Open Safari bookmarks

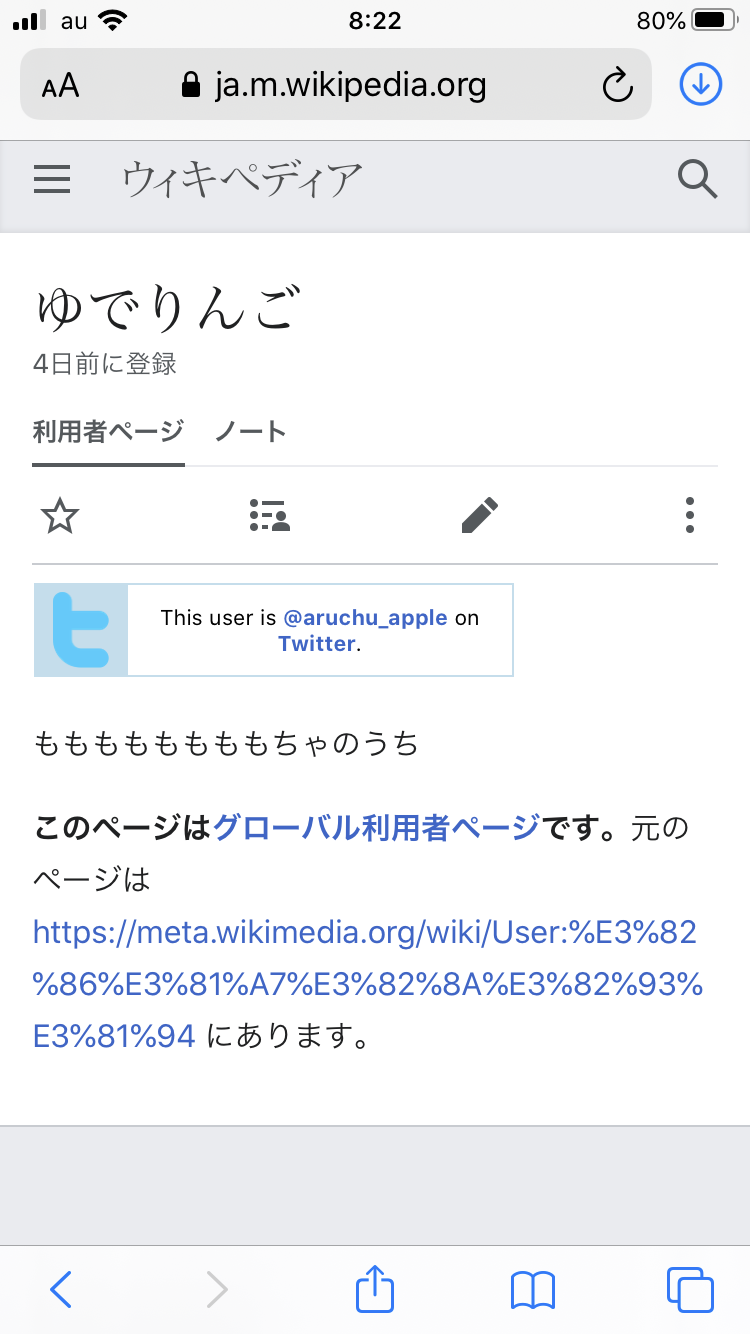pyautogui.click(x=532, y=1289)
